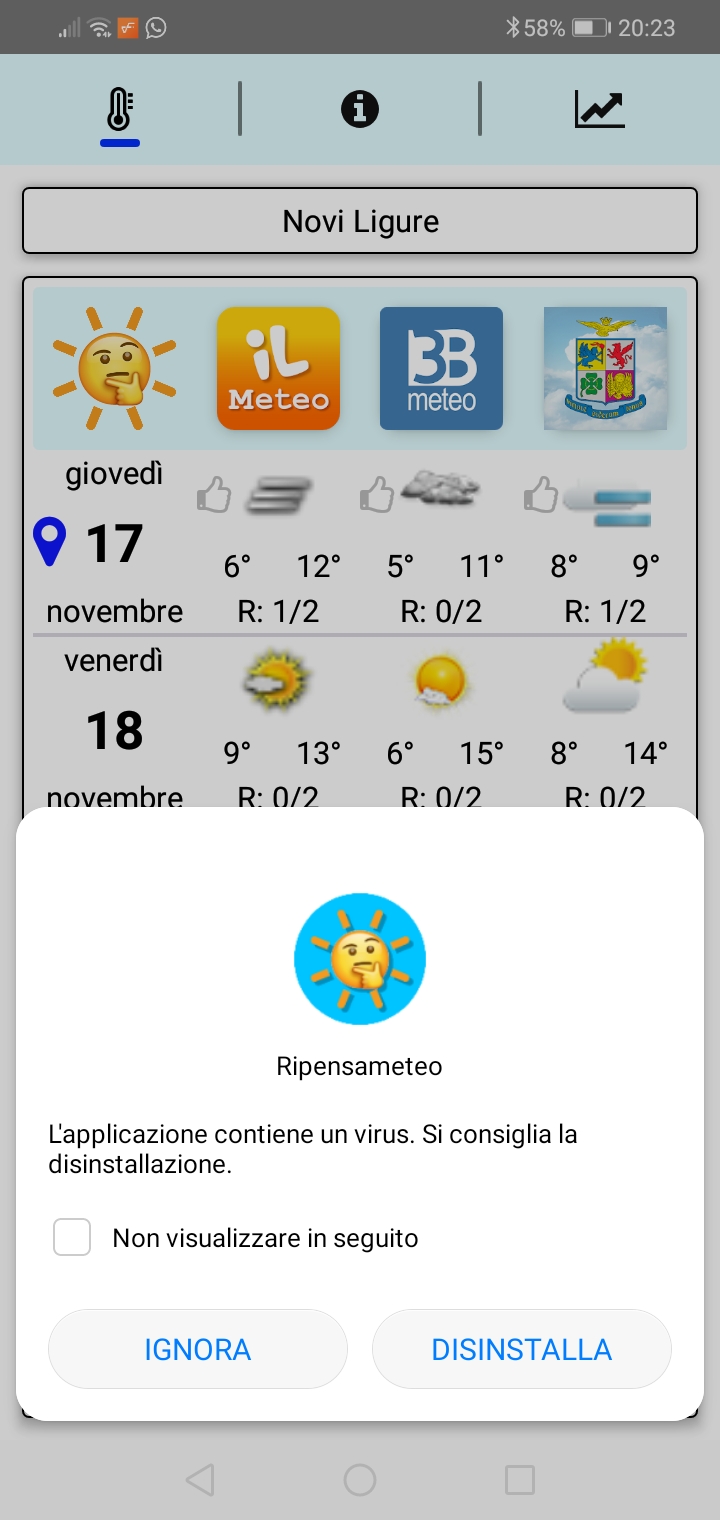This screenshot has width=720, height=1520.
Task: Enable the 'Non visualizzare in seguito' checkbox
Action: [71, 1237]
